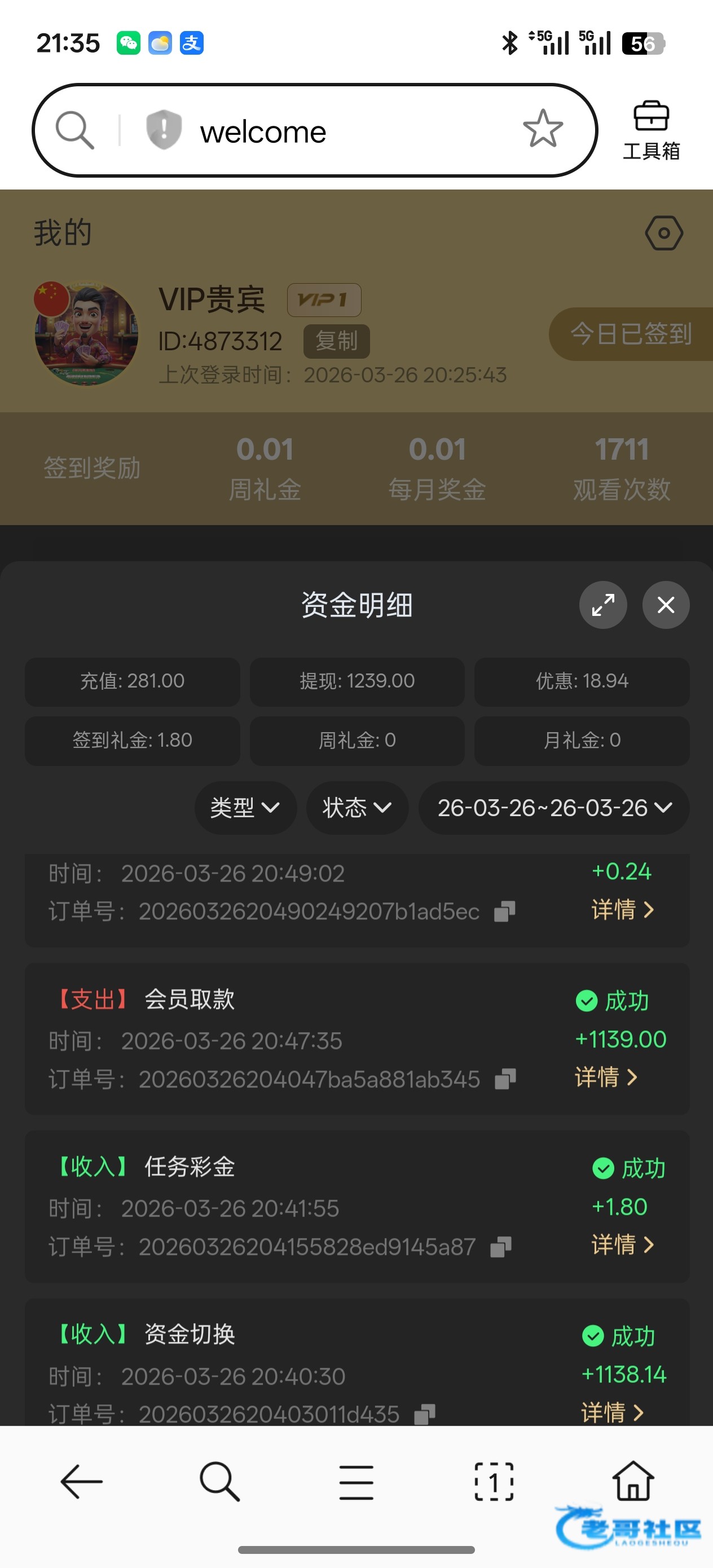Screen dimensions: 713x1568
Task: Open the 状态 filter dropdown
Action: 357,808
